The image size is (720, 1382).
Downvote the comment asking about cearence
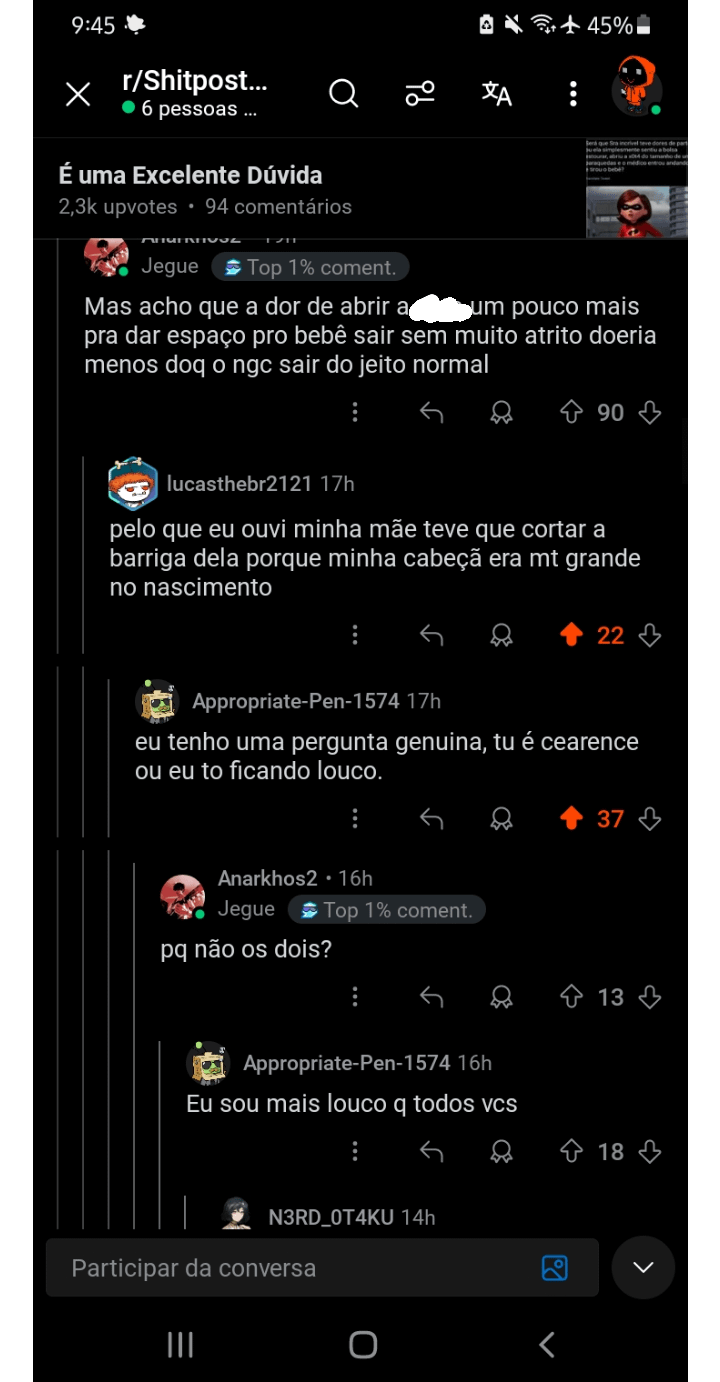[650, 819]
